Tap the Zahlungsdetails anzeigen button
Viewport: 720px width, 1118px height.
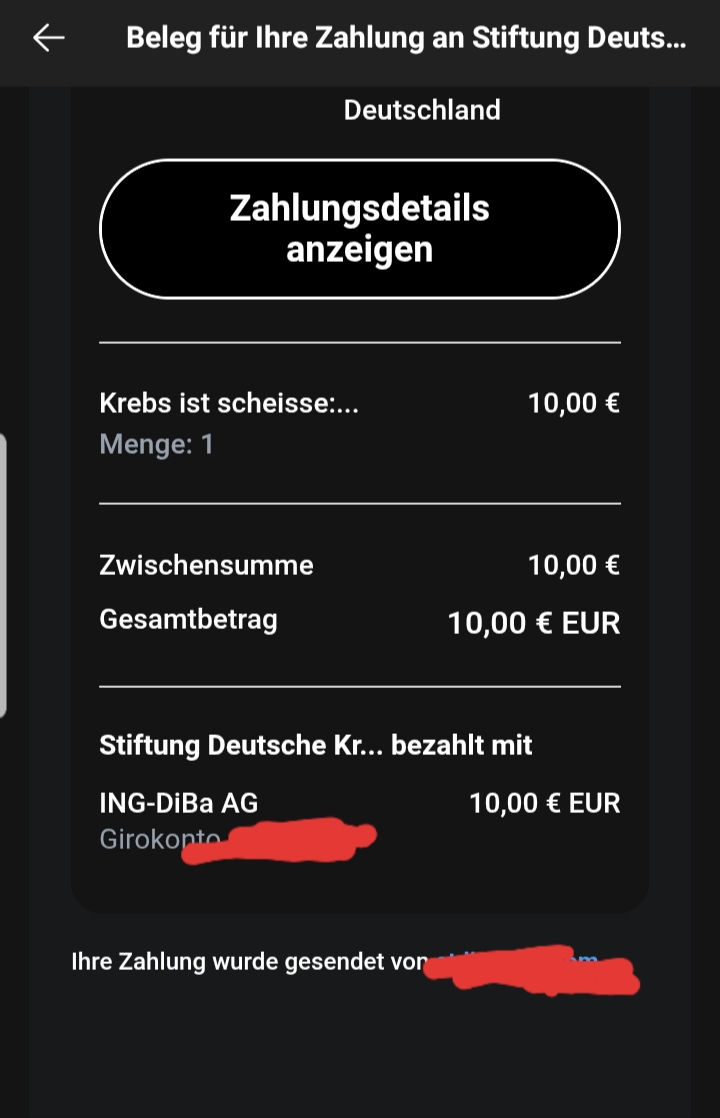[360, 229]
